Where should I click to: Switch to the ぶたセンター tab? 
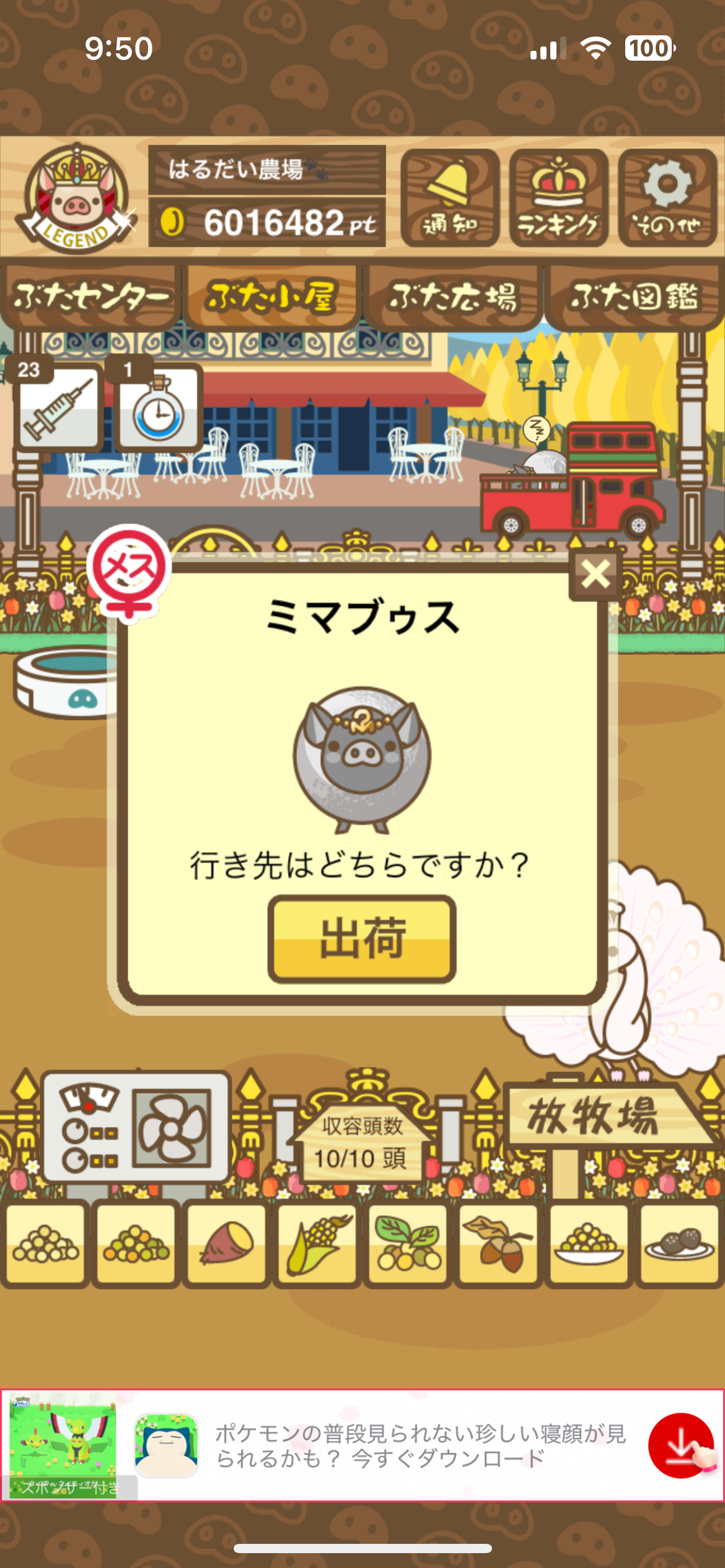tap(91, 297)
